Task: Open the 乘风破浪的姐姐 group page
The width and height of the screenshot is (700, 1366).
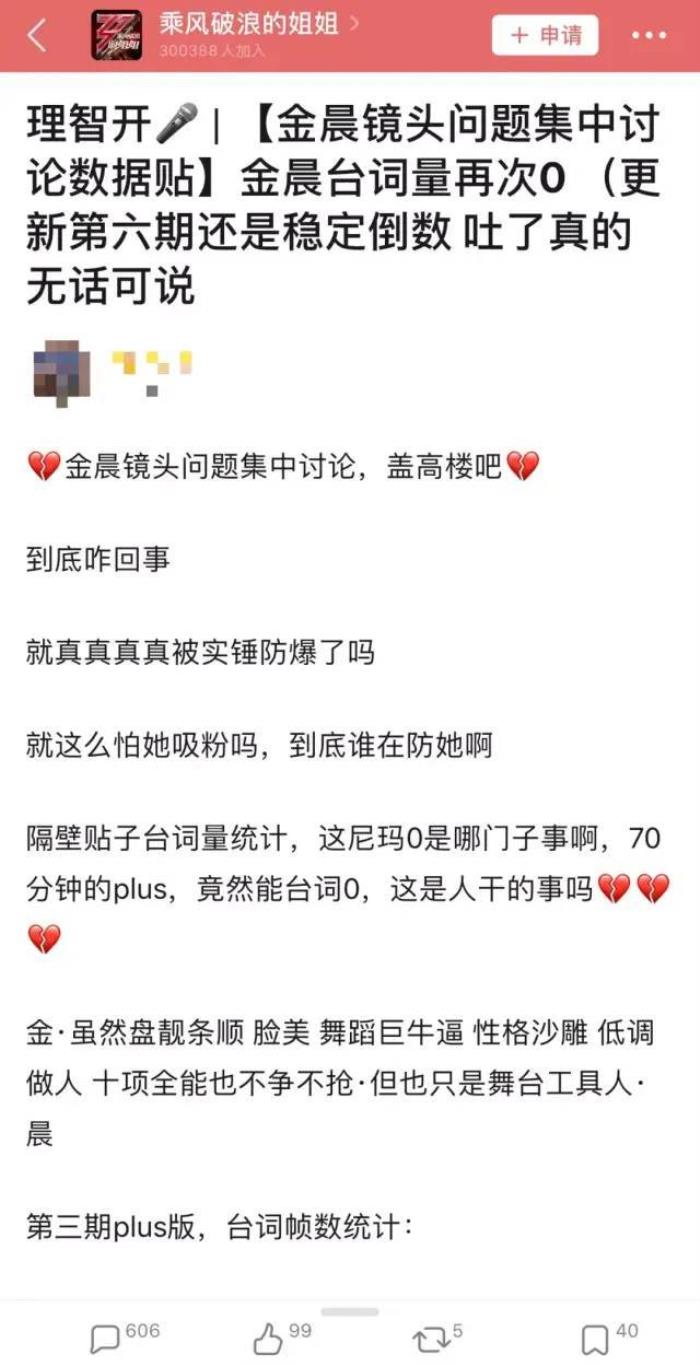Action: (258, 25)
